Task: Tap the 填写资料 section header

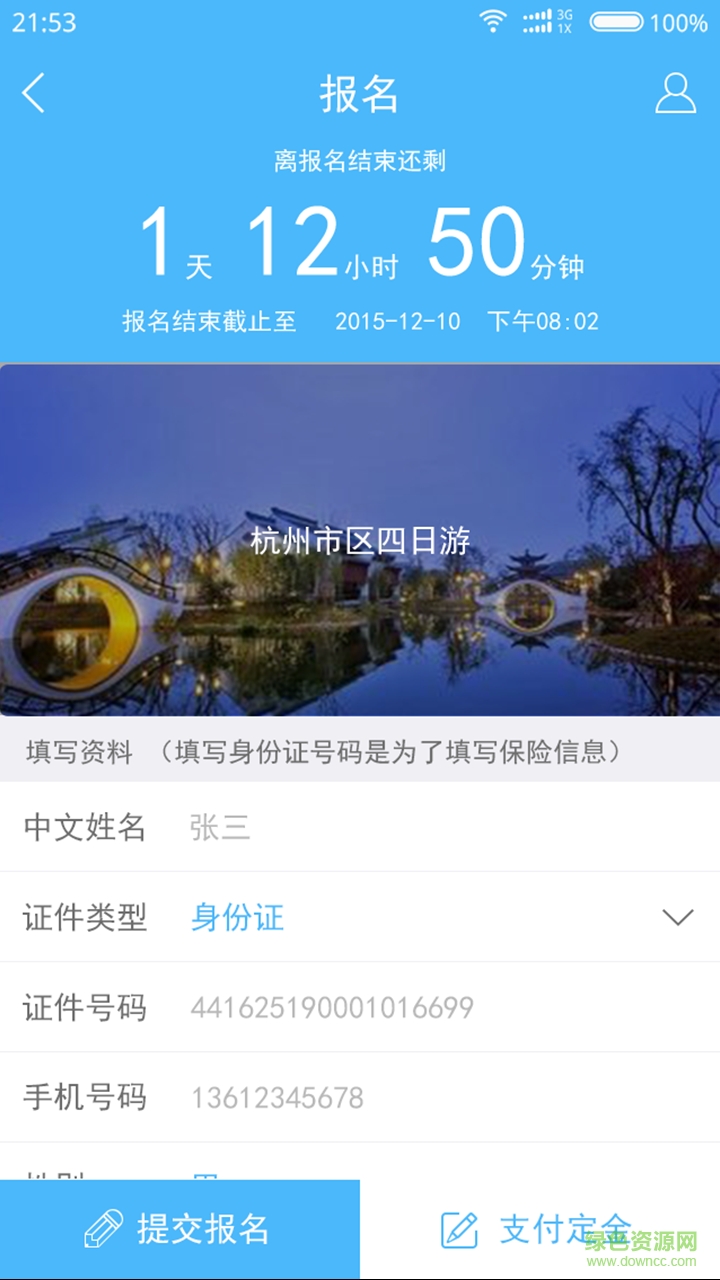Action: pos(80,752)
